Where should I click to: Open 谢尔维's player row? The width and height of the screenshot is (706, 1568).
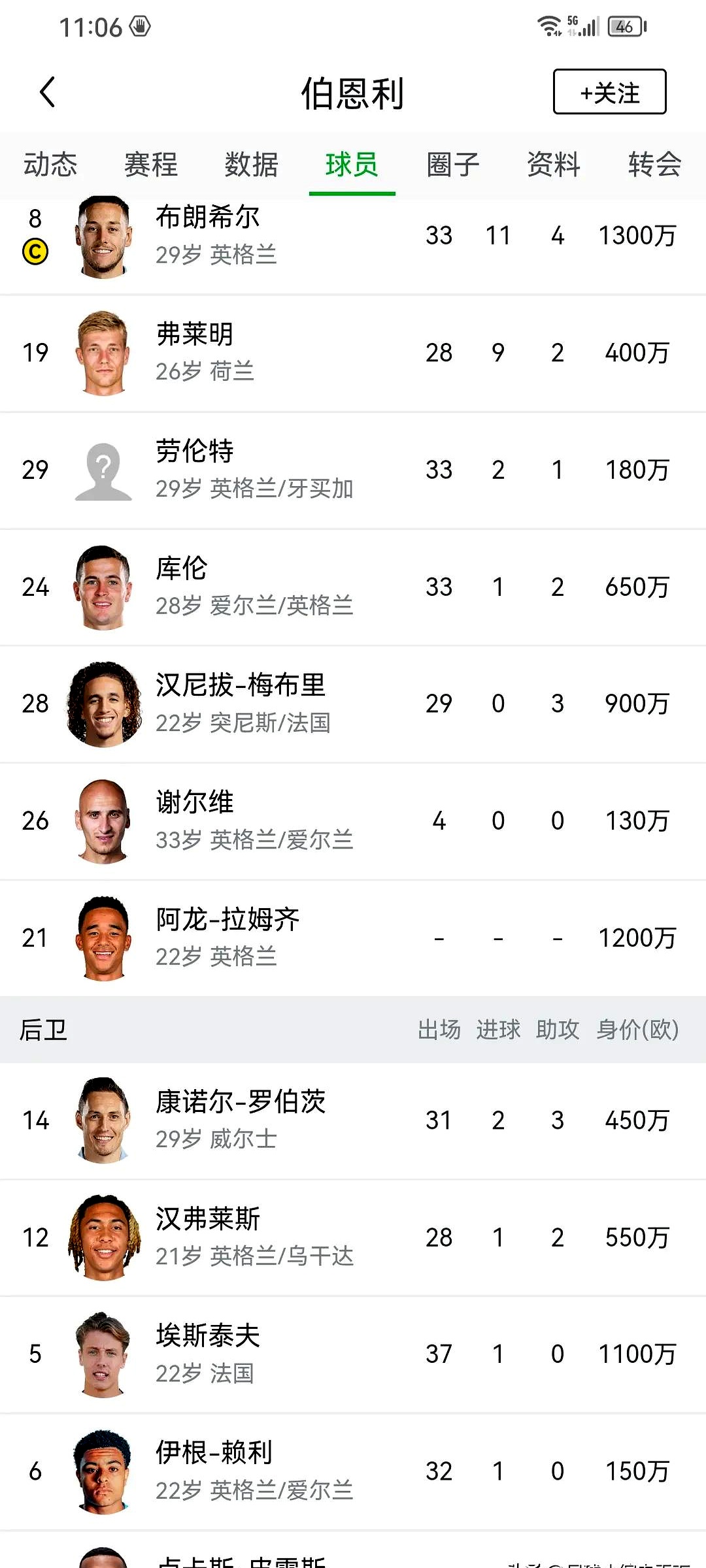195,821
